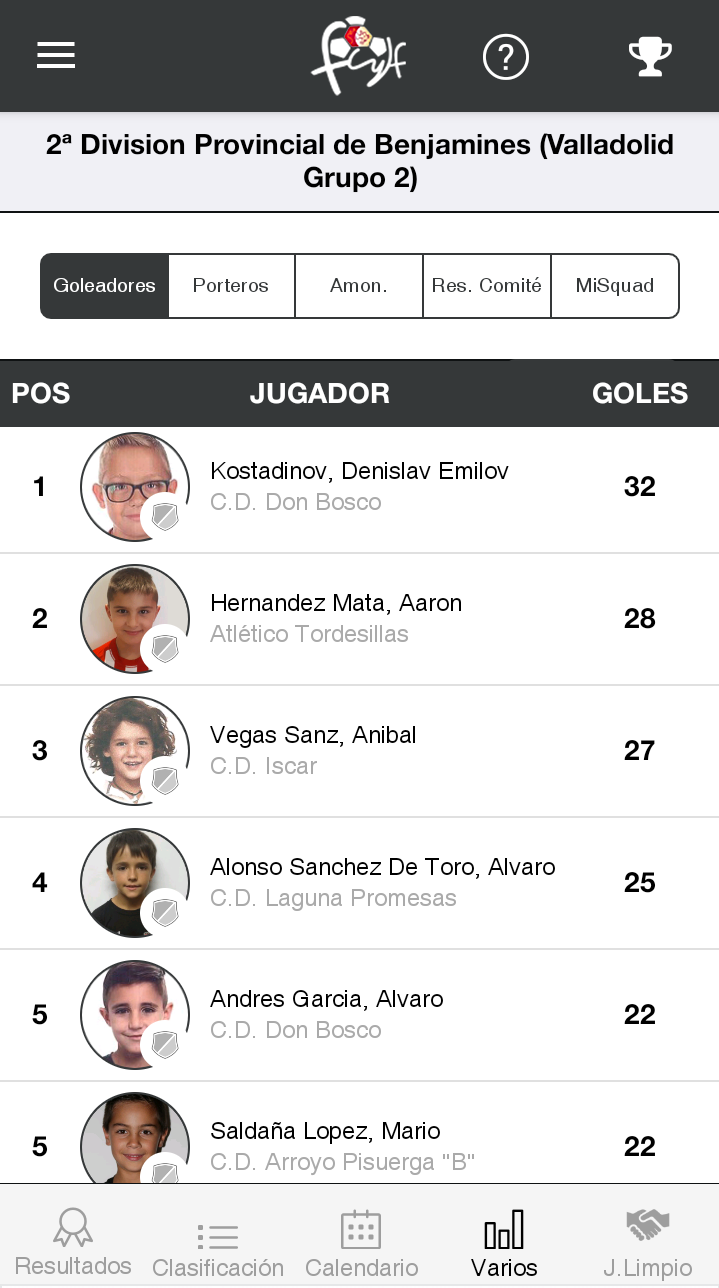Show the Res. Comité segment

(x=486, y=286)
